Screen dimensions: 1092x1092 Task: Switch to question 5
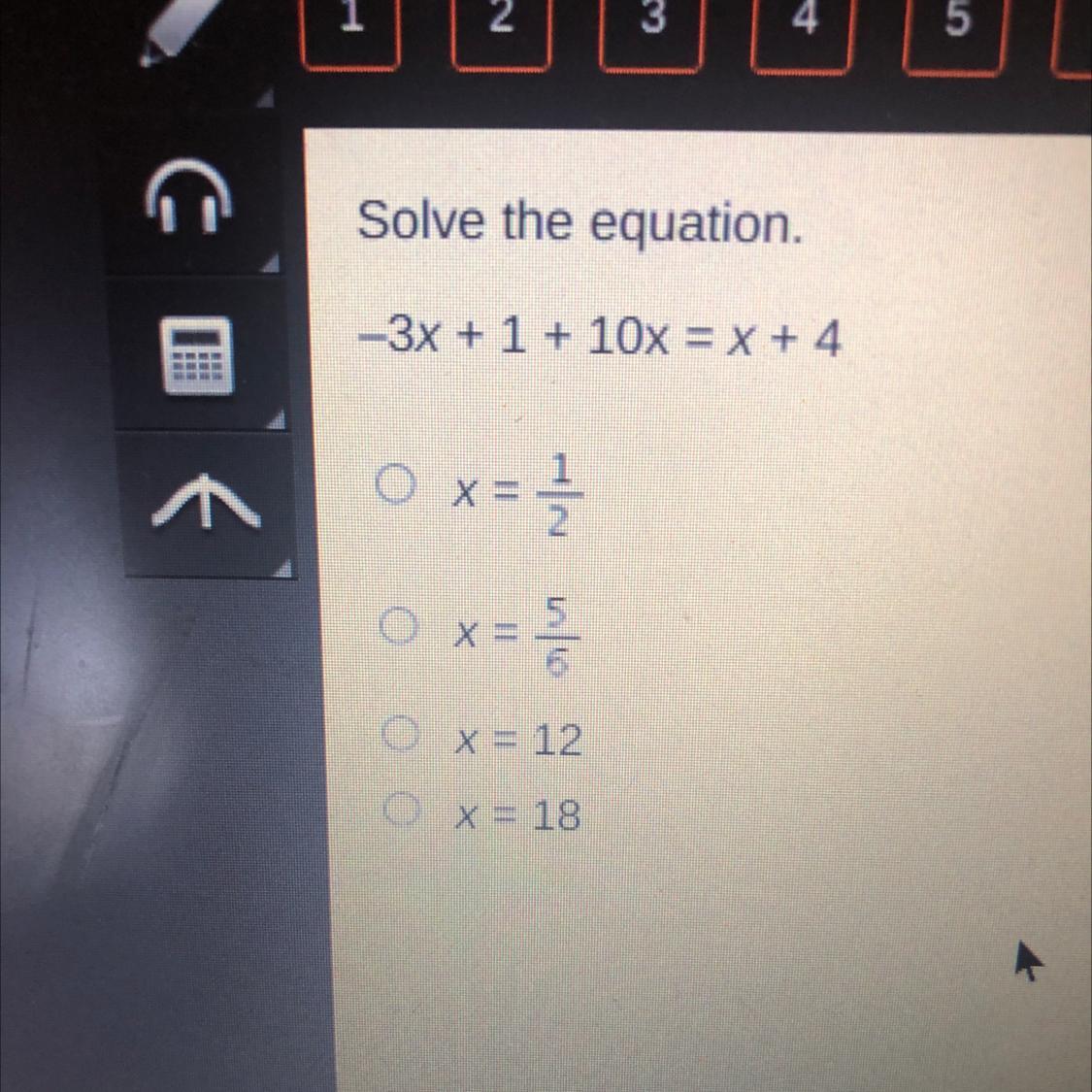coord(955,27)
